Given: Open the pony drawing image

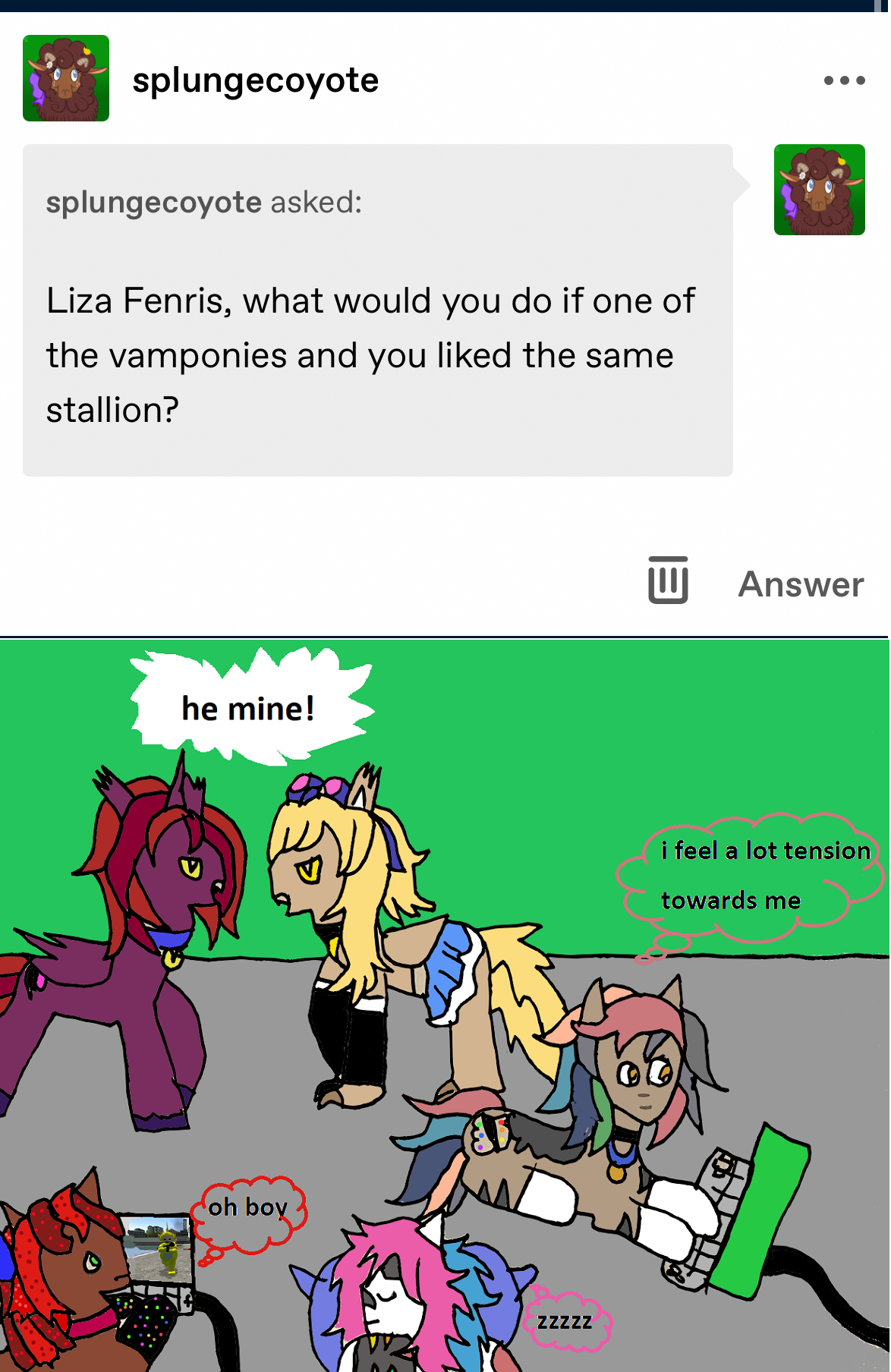Looking at the screenshot, I should point(445,1005).
